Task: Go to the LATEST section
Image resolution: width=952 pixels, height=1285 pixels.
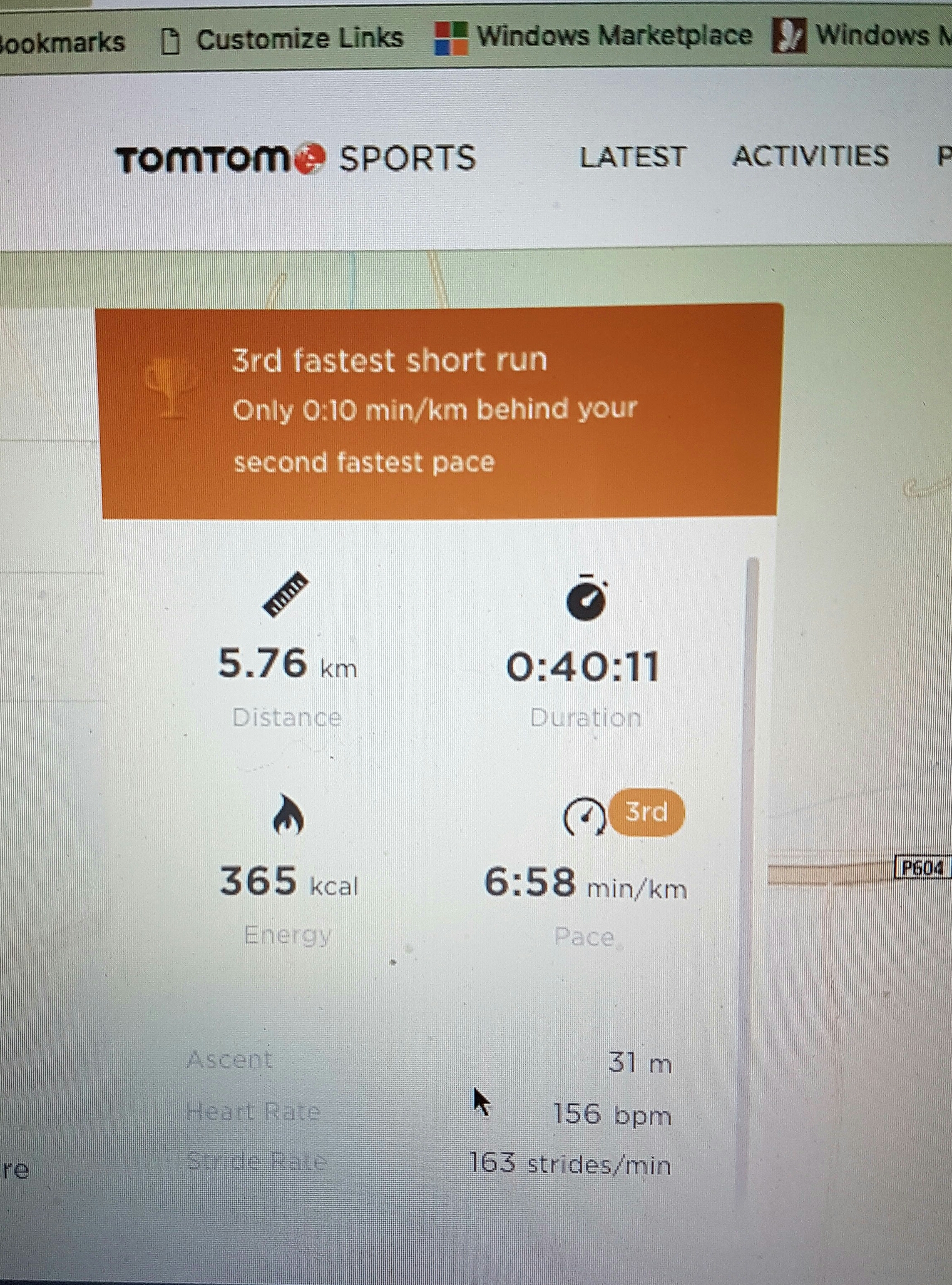Action: [632, 157]
